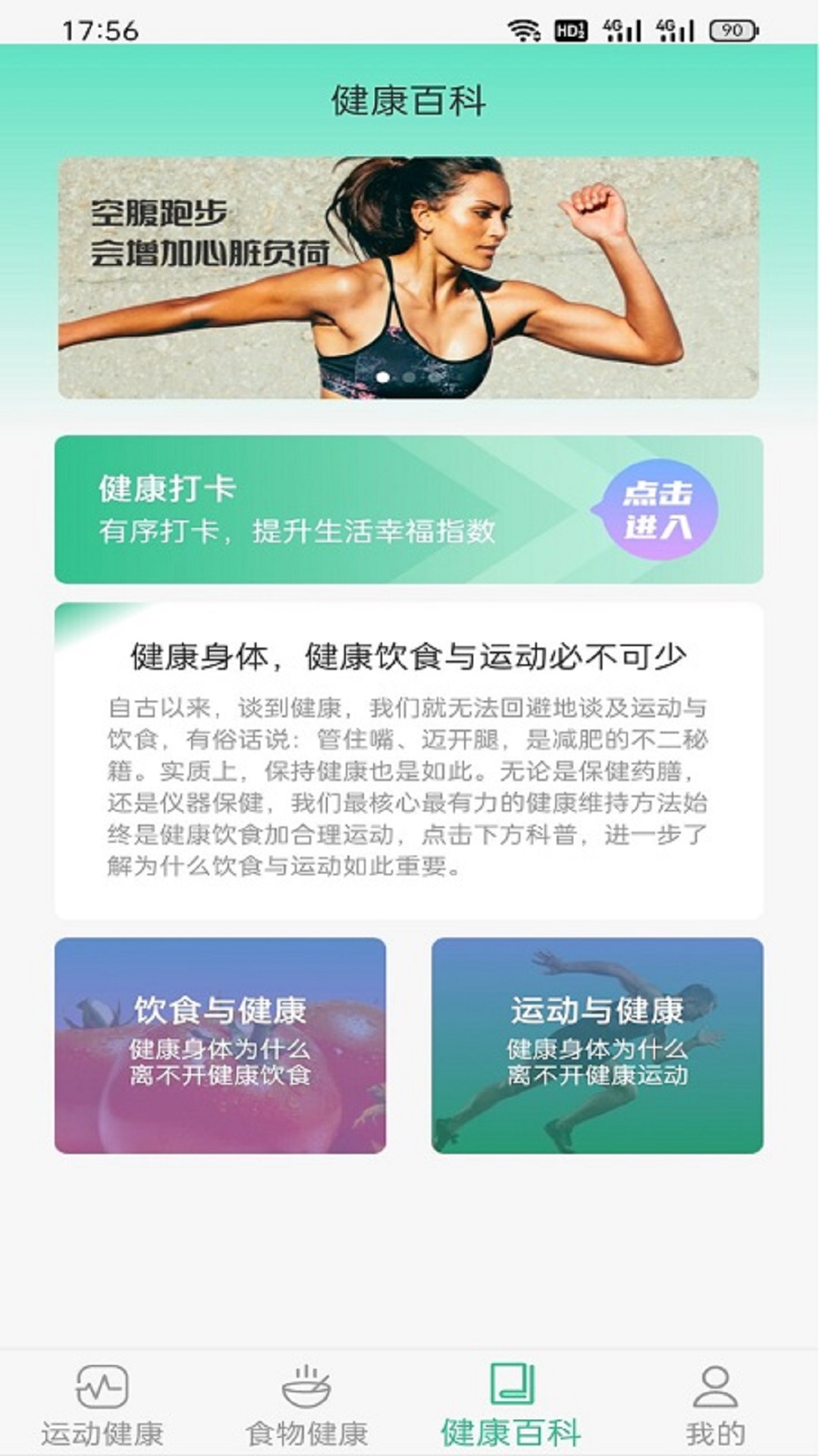Go to the 我的 profile tab
The height and width of the screenshot is (1456, 819).
[x=716, y=1404]
